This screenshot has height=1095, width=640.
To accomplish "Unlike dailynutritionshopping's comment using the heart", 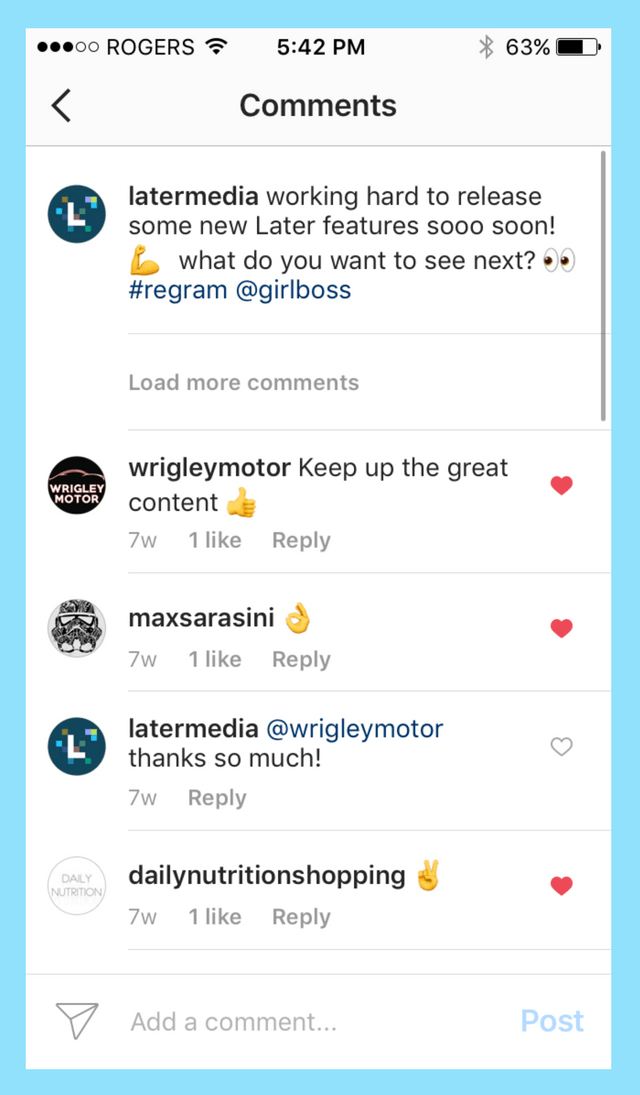I will click(x=562, y=885).
